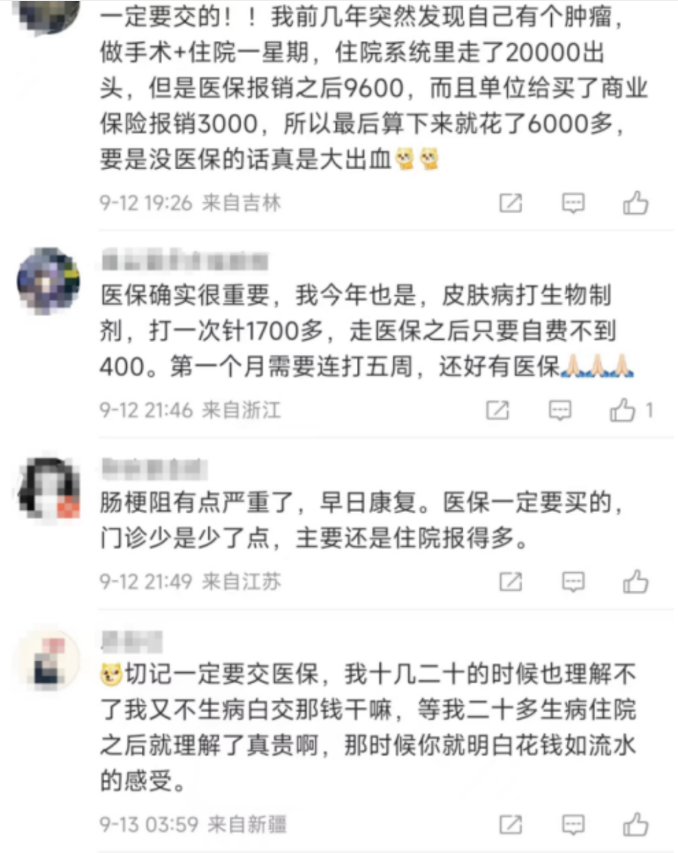Repost the comment from 新疆
Screen dimensions: 678x853
click(510, 825)
